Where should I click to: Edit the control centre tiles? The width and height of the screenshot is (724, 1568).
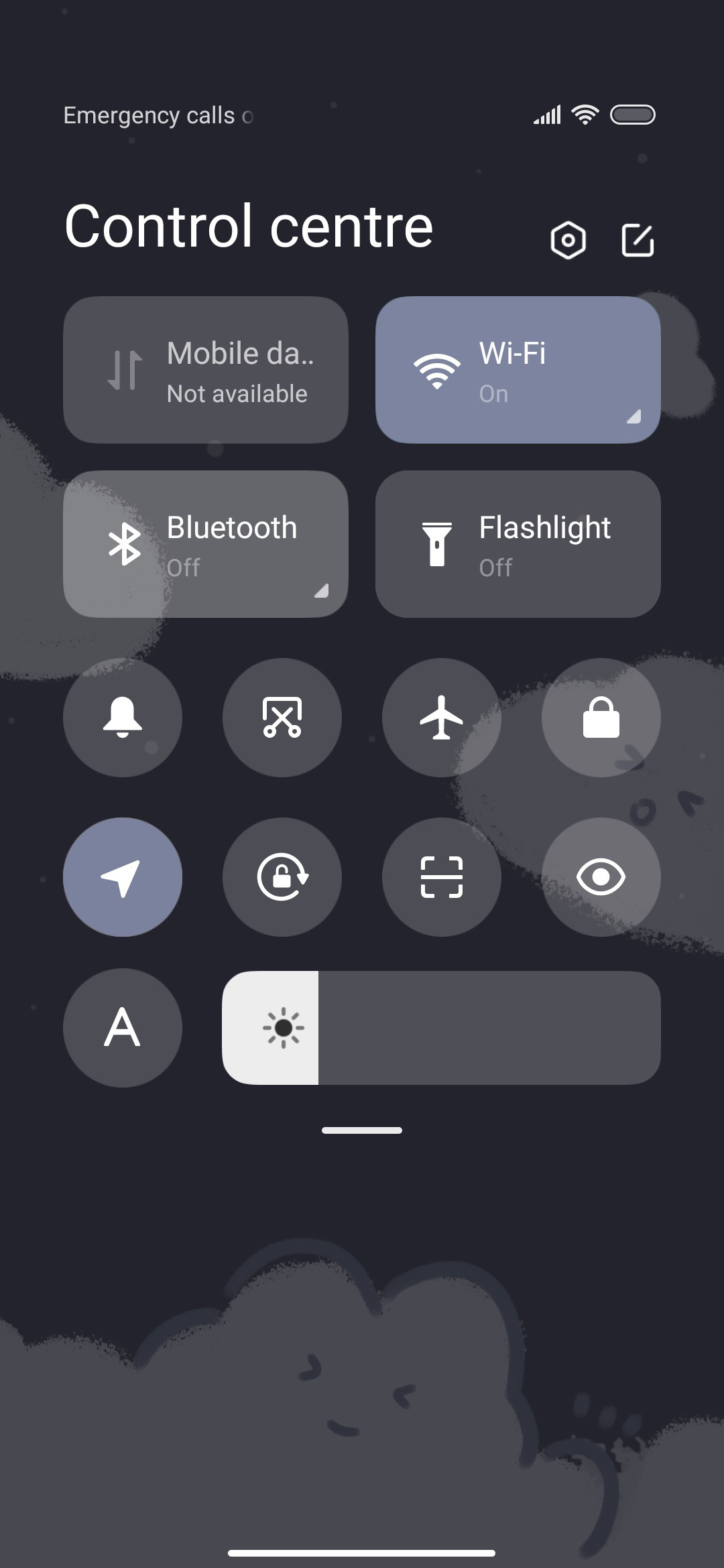(x=638, y=240)
